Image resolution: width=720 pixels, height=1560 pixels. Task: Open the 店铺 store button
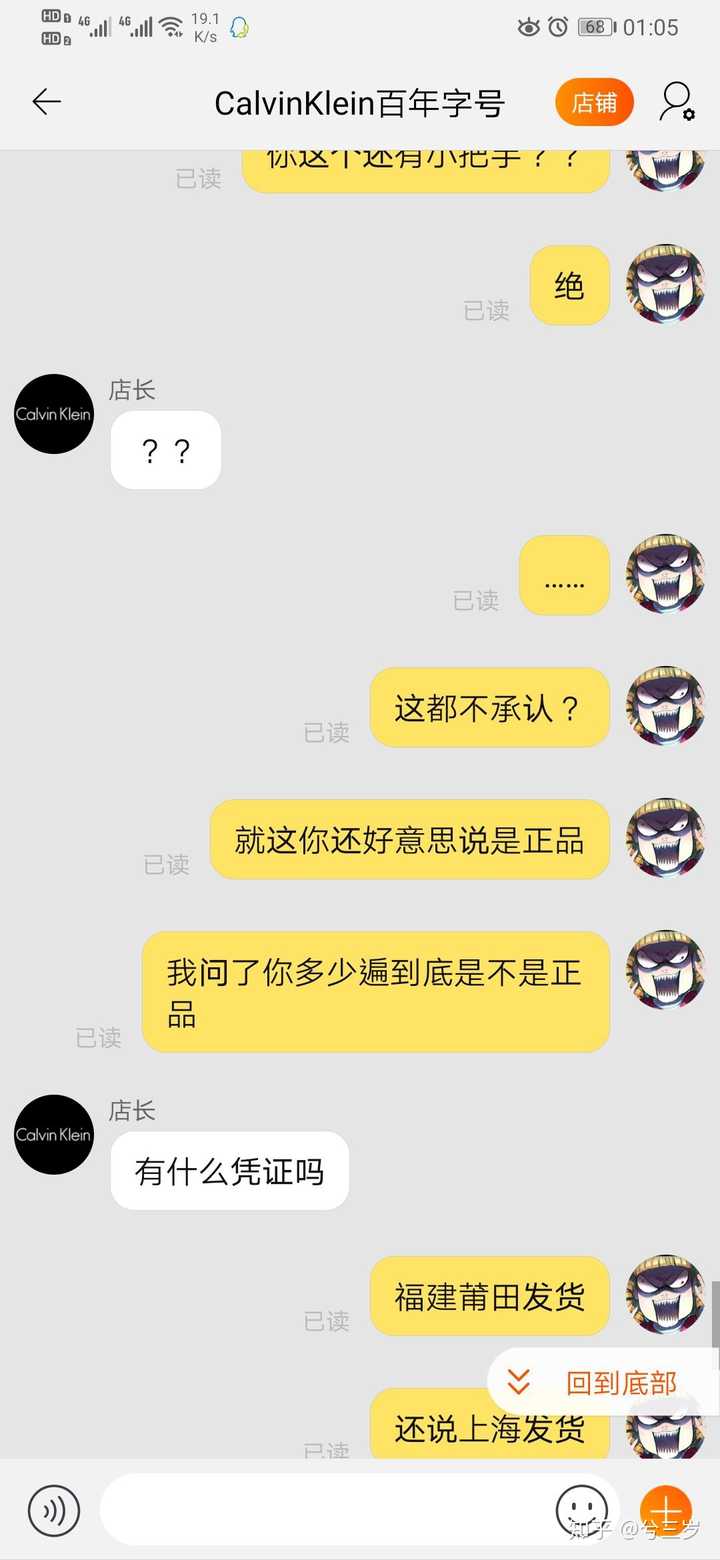594,102
